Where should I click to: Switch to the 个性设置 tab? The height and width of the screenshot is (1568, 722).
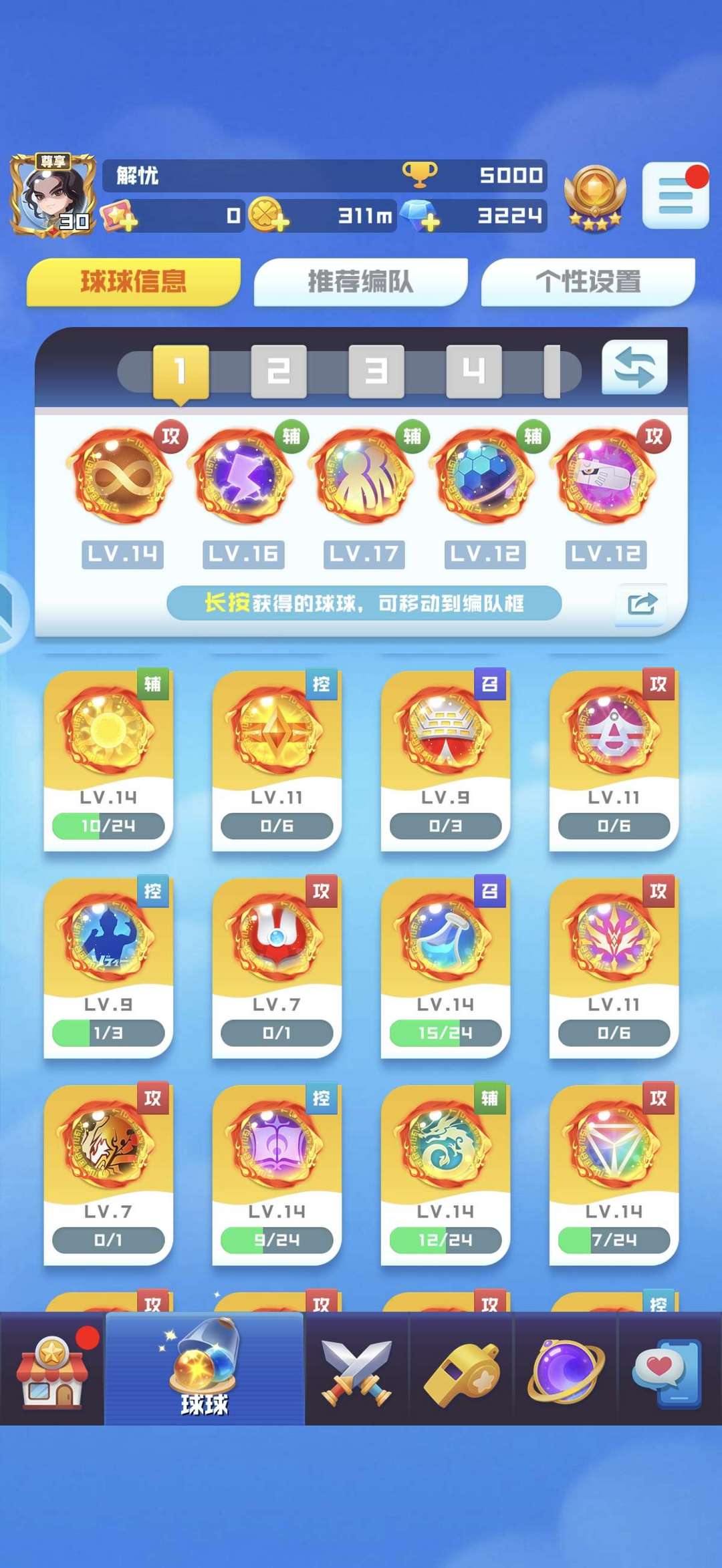(x=588, y=281)
